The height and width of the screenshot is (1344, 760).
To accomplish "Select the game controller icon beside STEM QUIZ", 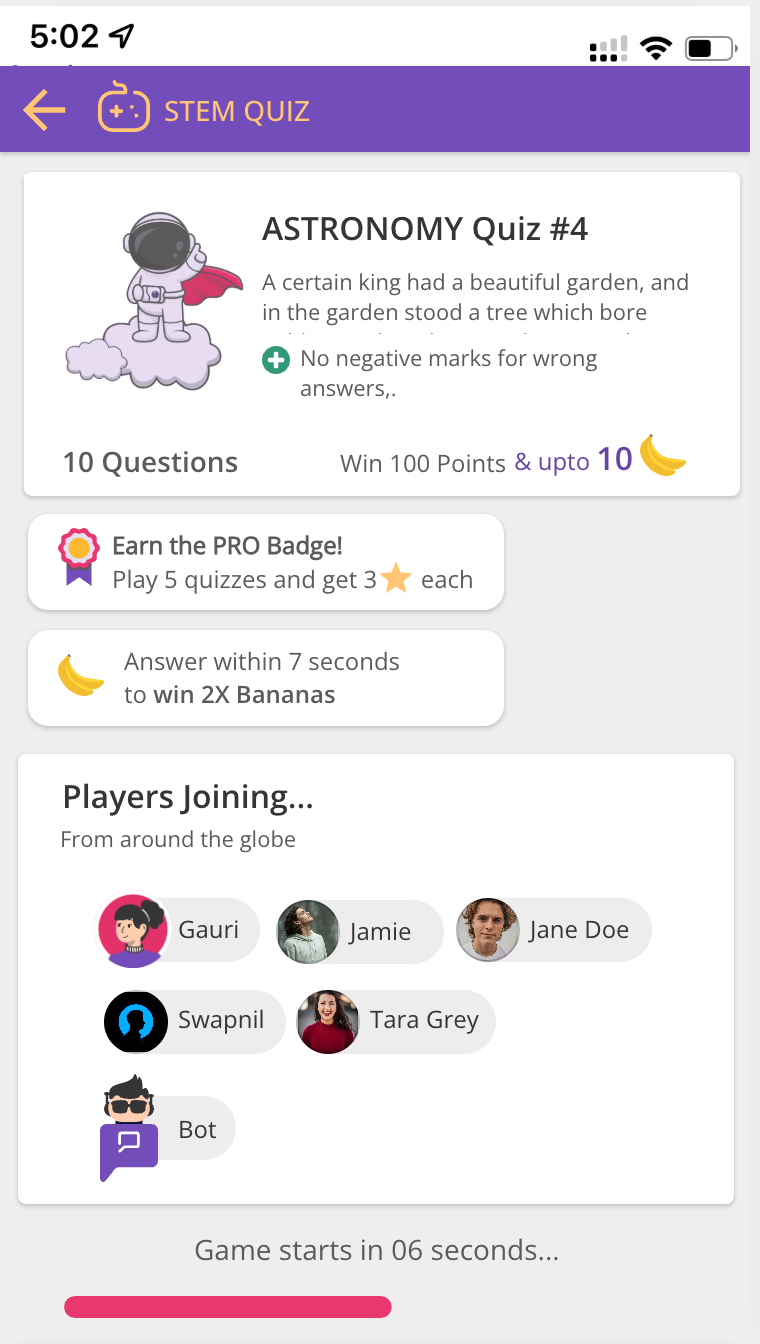I will pyautogui.click(x=124, y=107).
